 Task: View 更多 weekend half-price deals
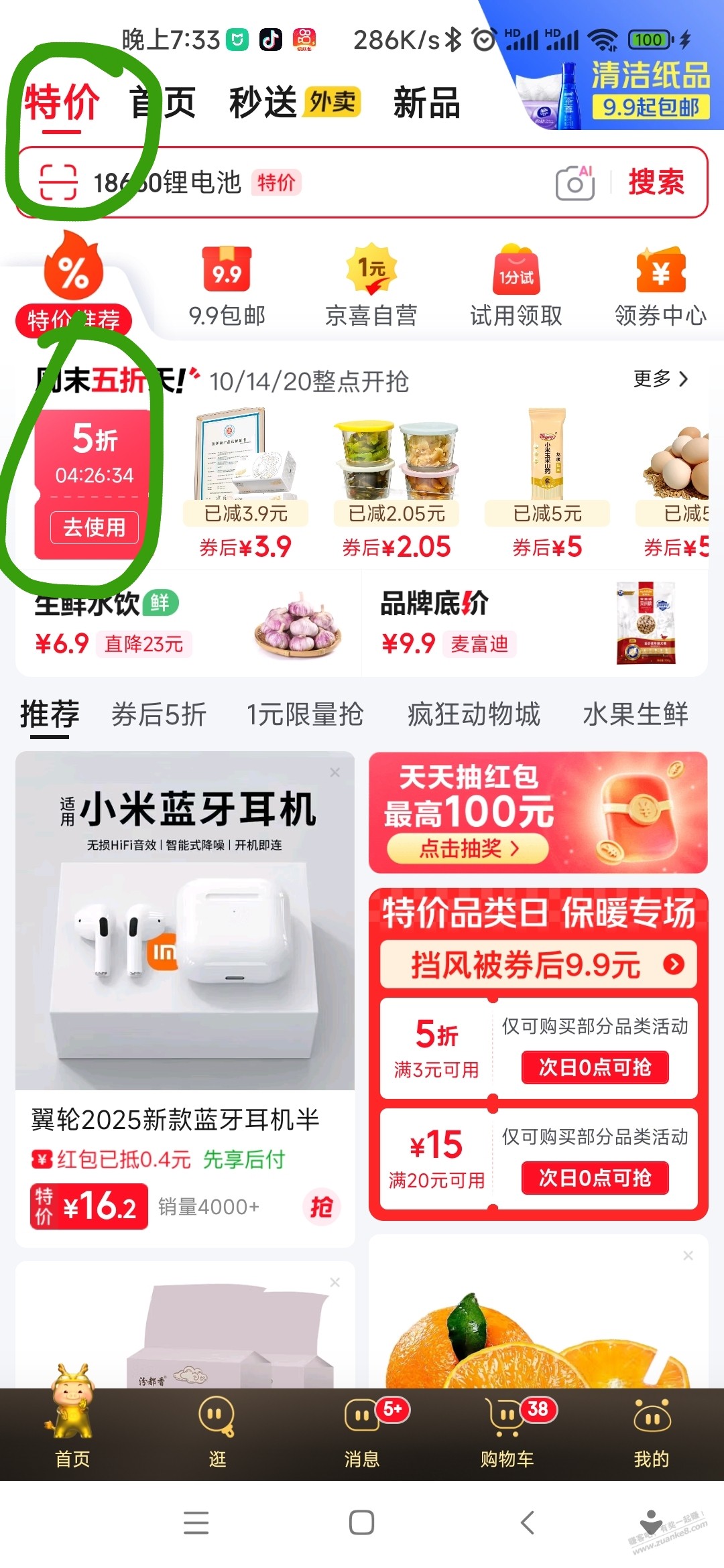point(660,379)
